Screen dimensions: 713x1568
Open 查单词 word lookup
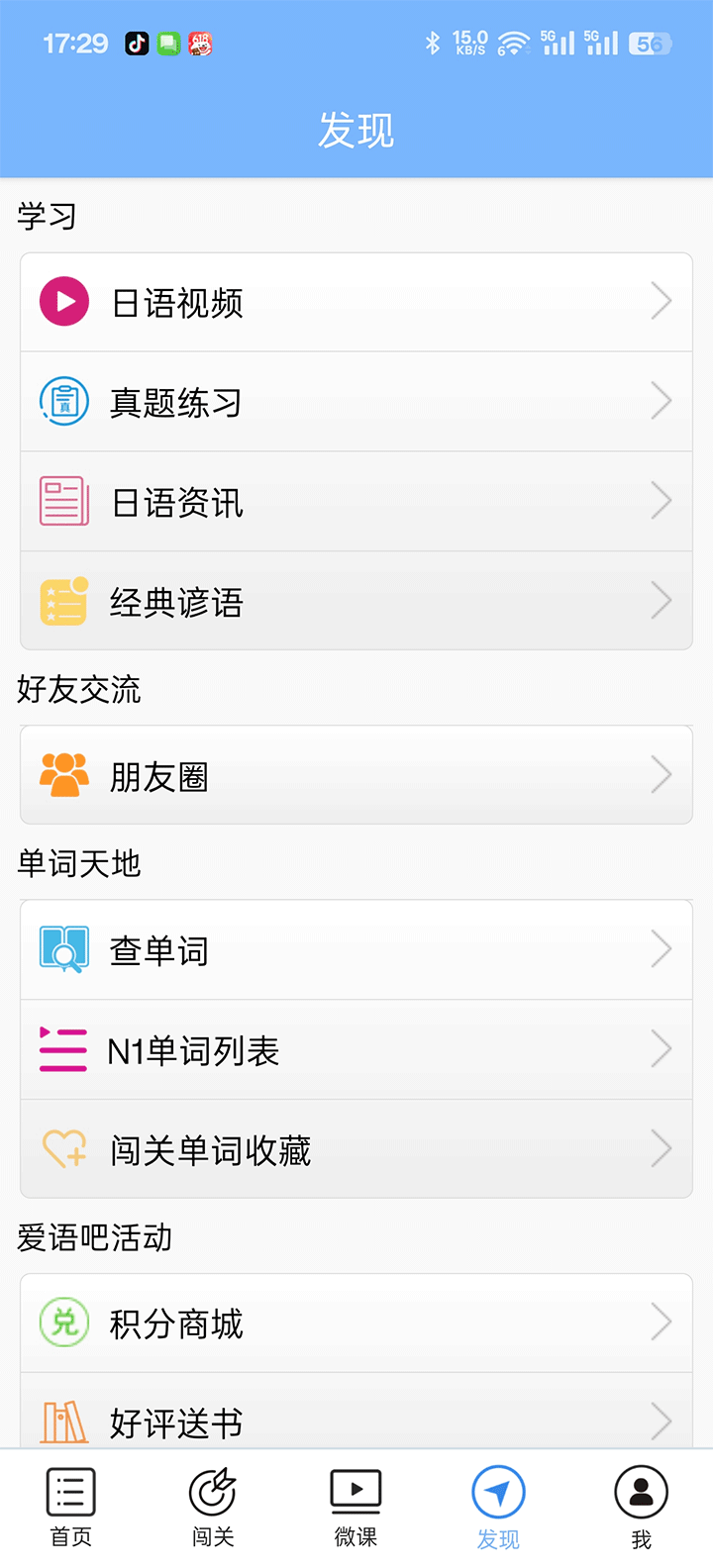click(x=356, y=949)
